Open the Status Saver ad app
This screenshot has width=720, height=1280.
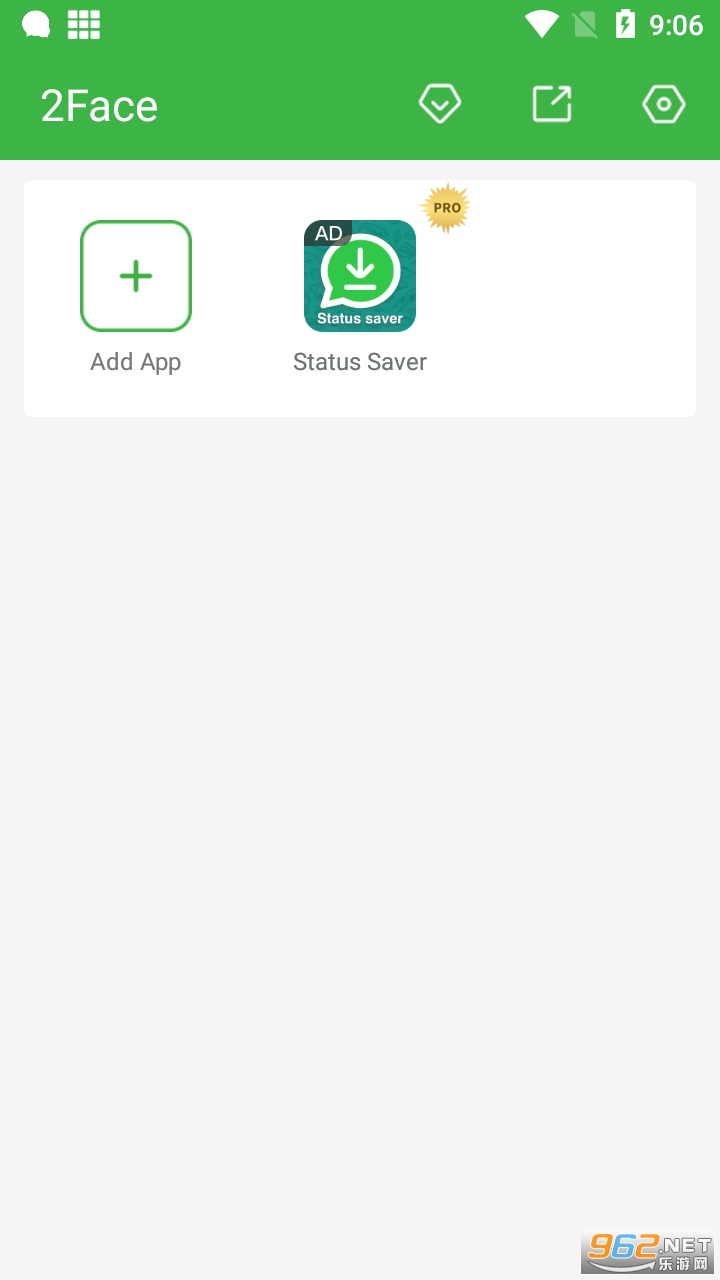360,276
